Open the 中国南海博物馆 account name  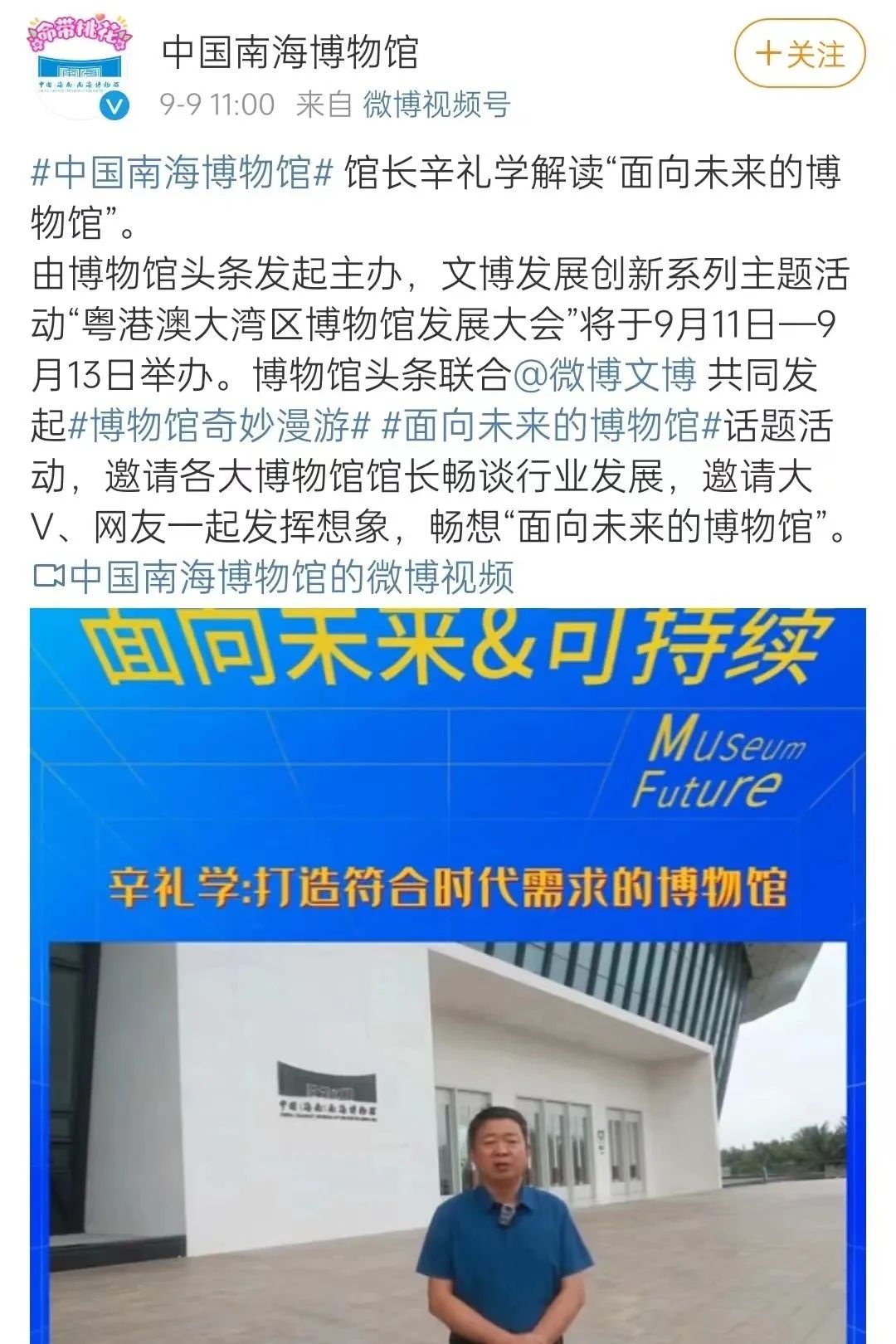pos(290,52)
